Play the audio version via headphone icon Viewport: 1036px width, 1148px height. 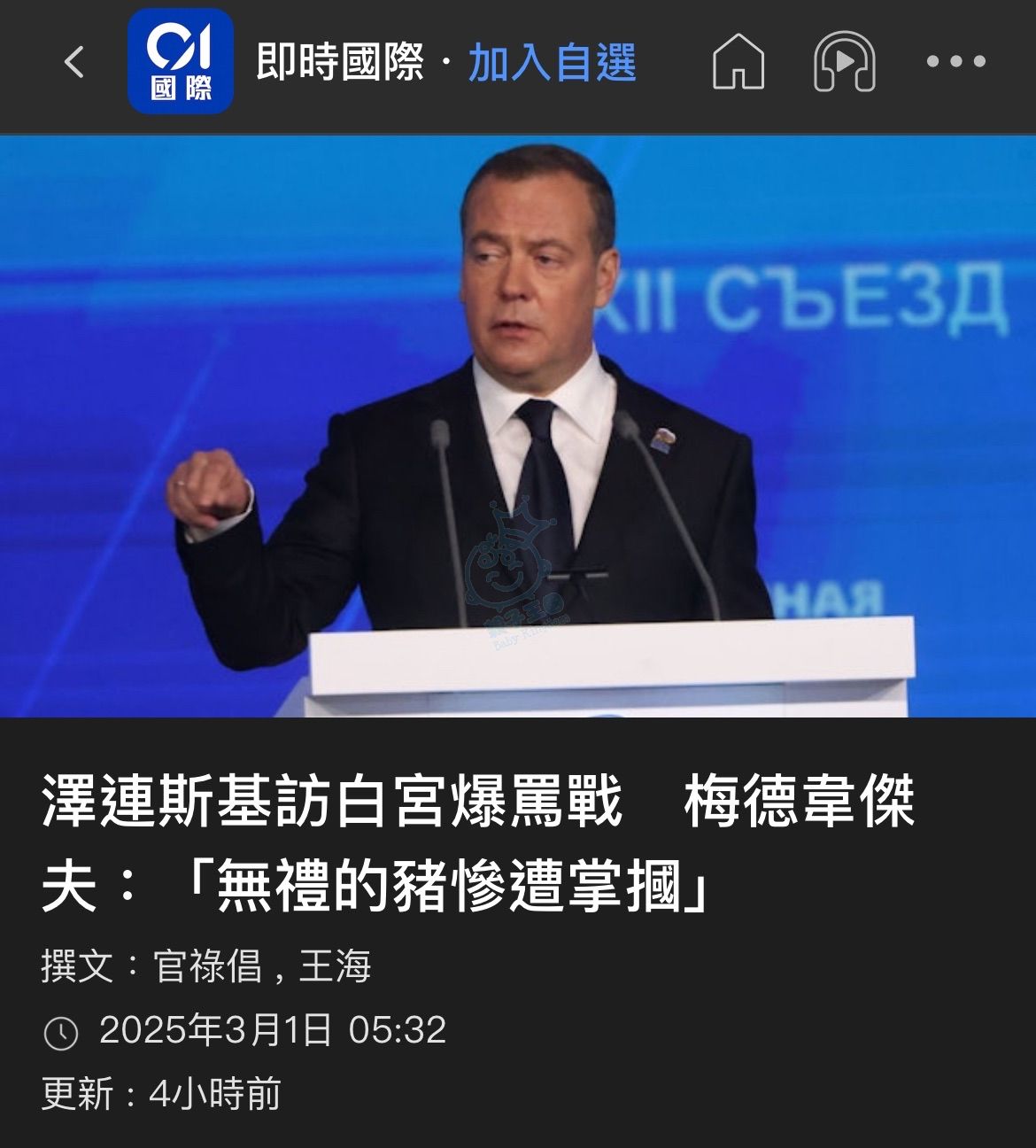pyautogui.click(x=844, y=62)
